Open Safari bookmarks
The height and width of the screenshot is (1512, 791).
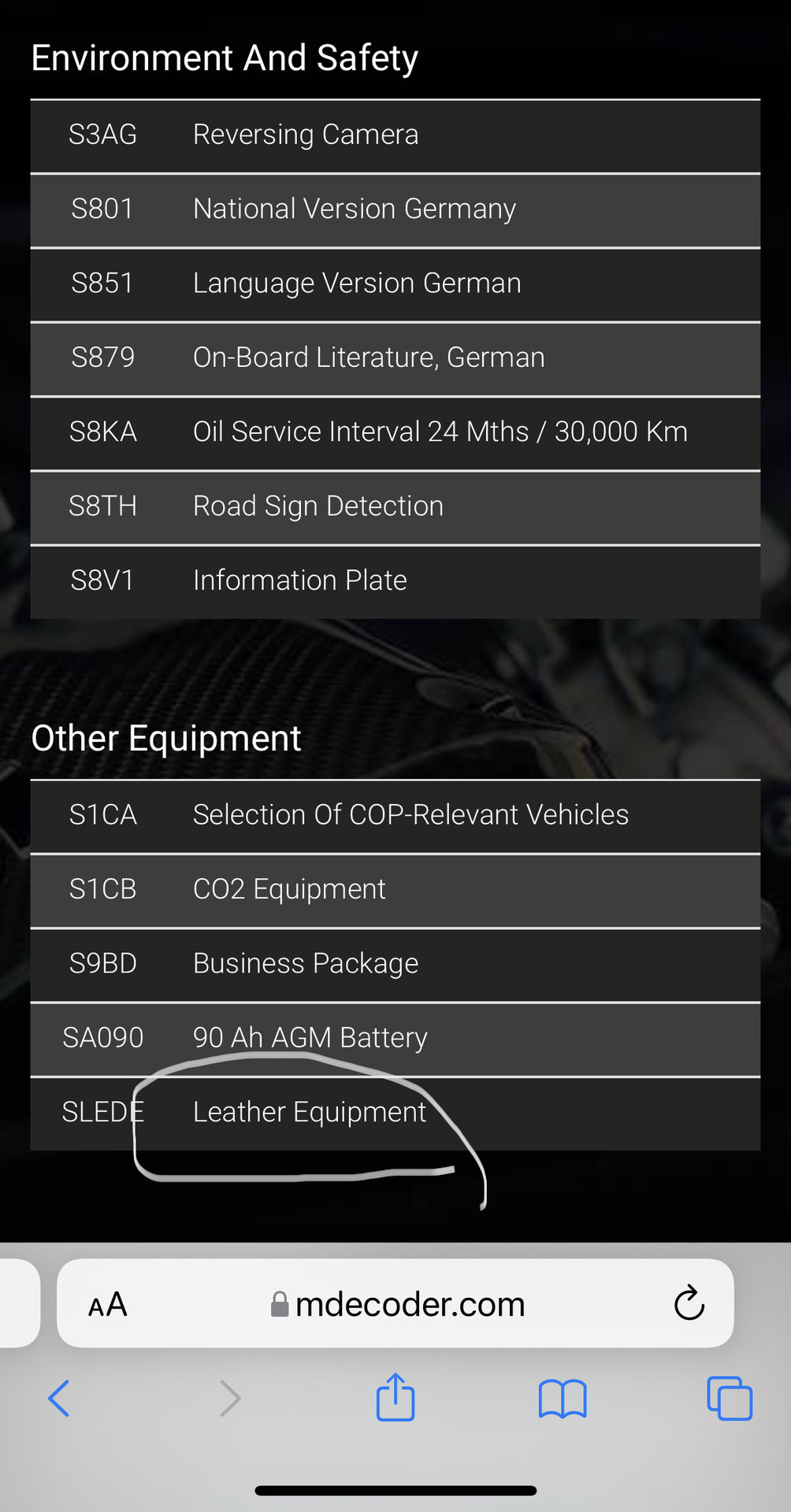(x=563, y=1399)
